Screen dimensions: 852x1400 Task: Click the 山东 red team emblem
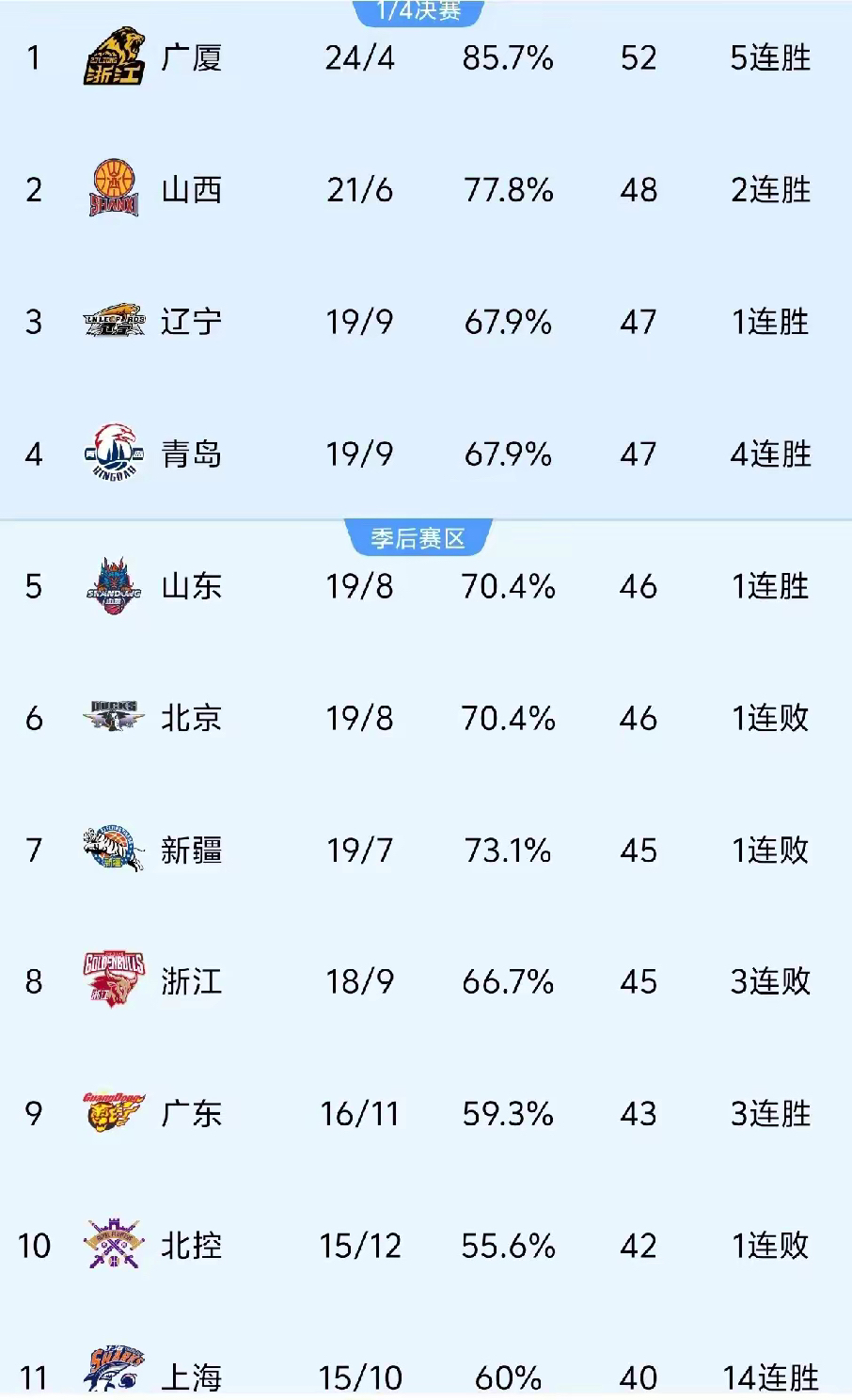click(x=115, y=586)
